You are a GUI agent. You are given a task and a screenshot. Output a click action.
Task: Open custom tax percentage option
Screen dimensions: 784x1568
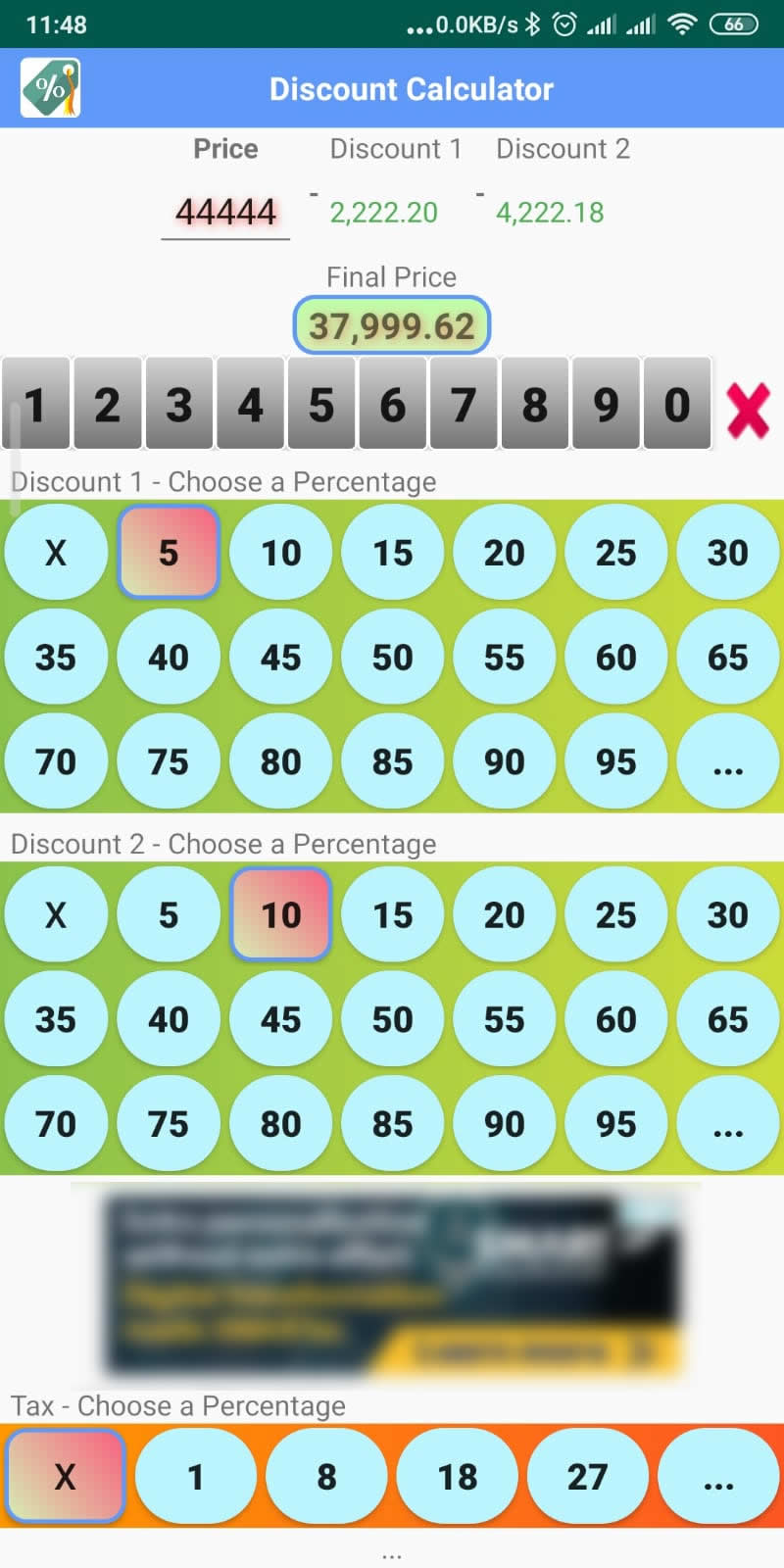[x=718, y=1476]
